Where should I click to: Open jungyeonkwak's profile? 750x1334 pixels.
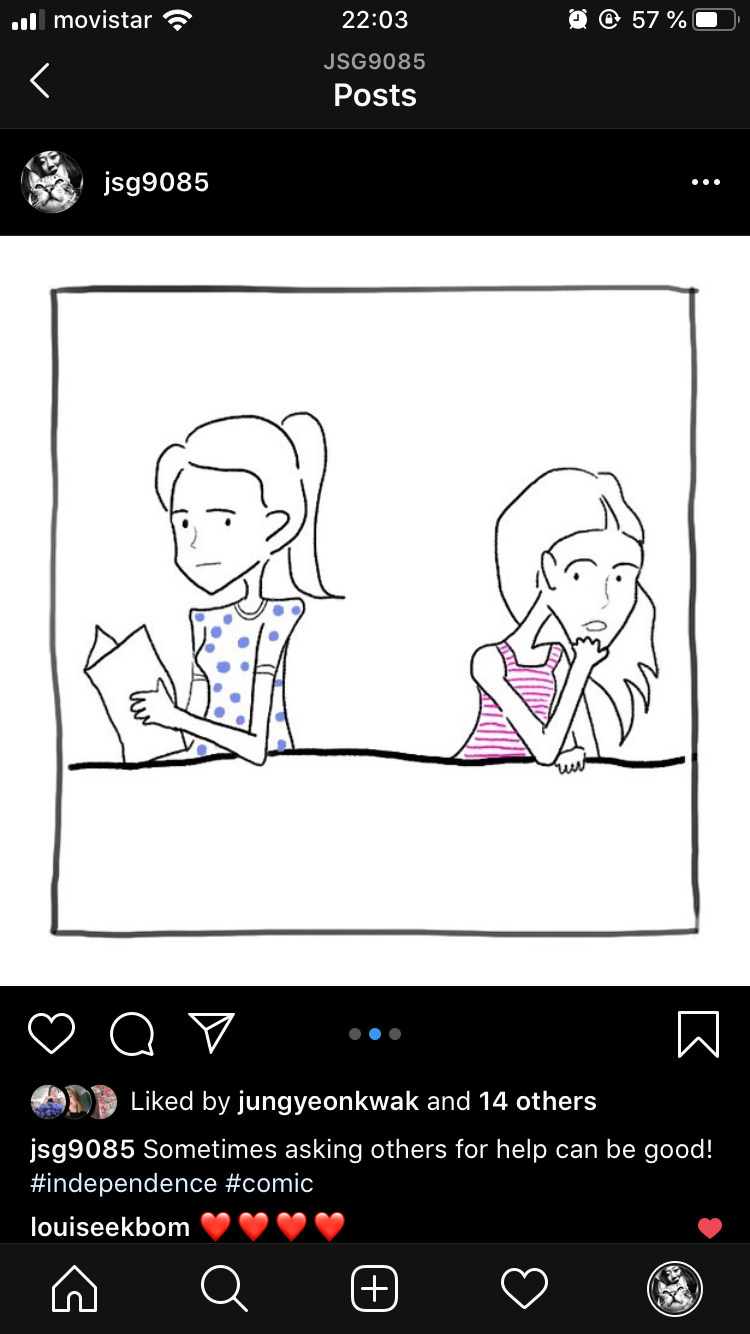coord(327,1101)
